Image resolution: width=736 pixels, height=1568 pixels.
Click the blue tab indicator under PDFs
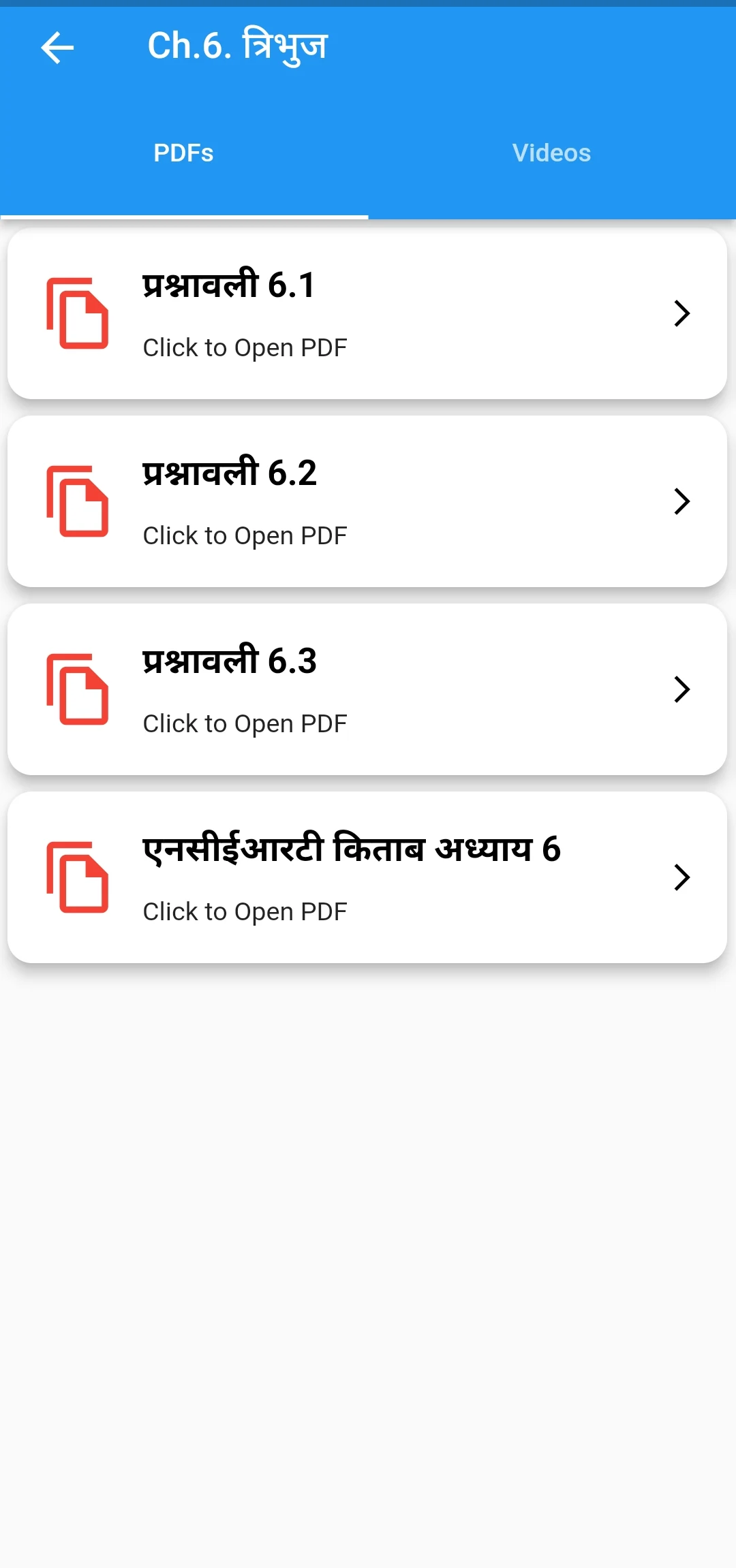coord(183,215)
